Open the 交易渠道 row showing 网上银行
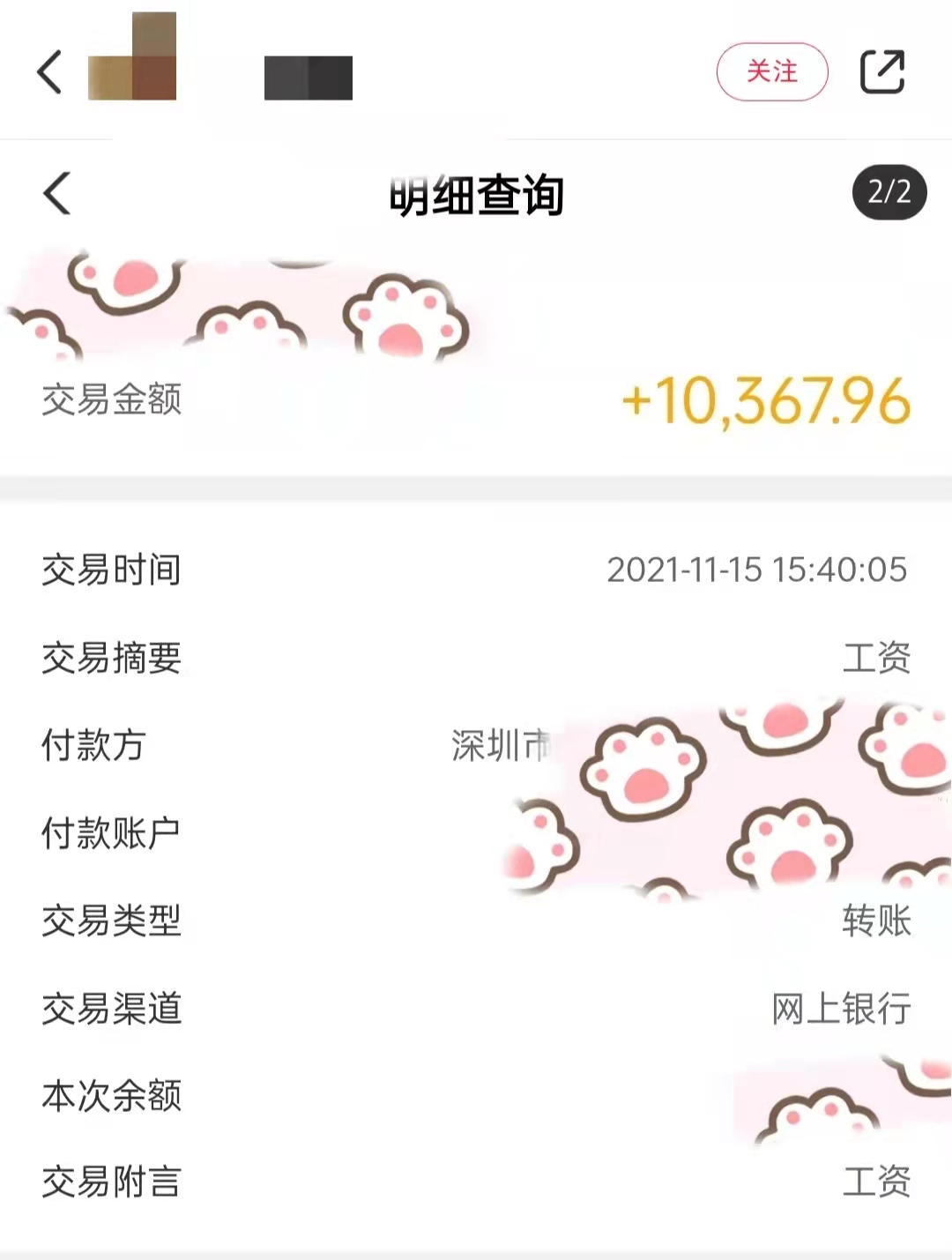The image size is (952, 1260). 476,1010
